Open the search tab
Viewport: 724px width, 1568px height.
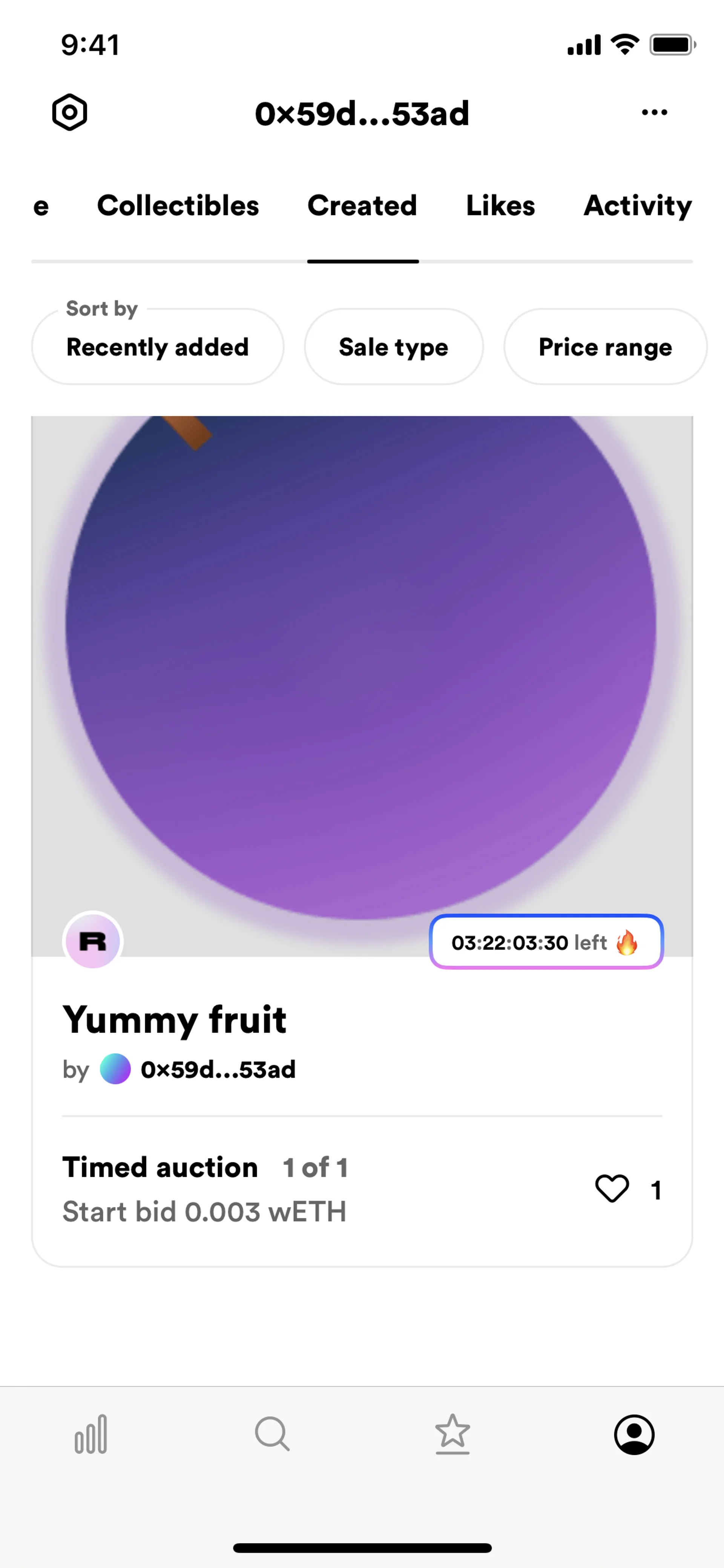click(x=271, y=1435)
